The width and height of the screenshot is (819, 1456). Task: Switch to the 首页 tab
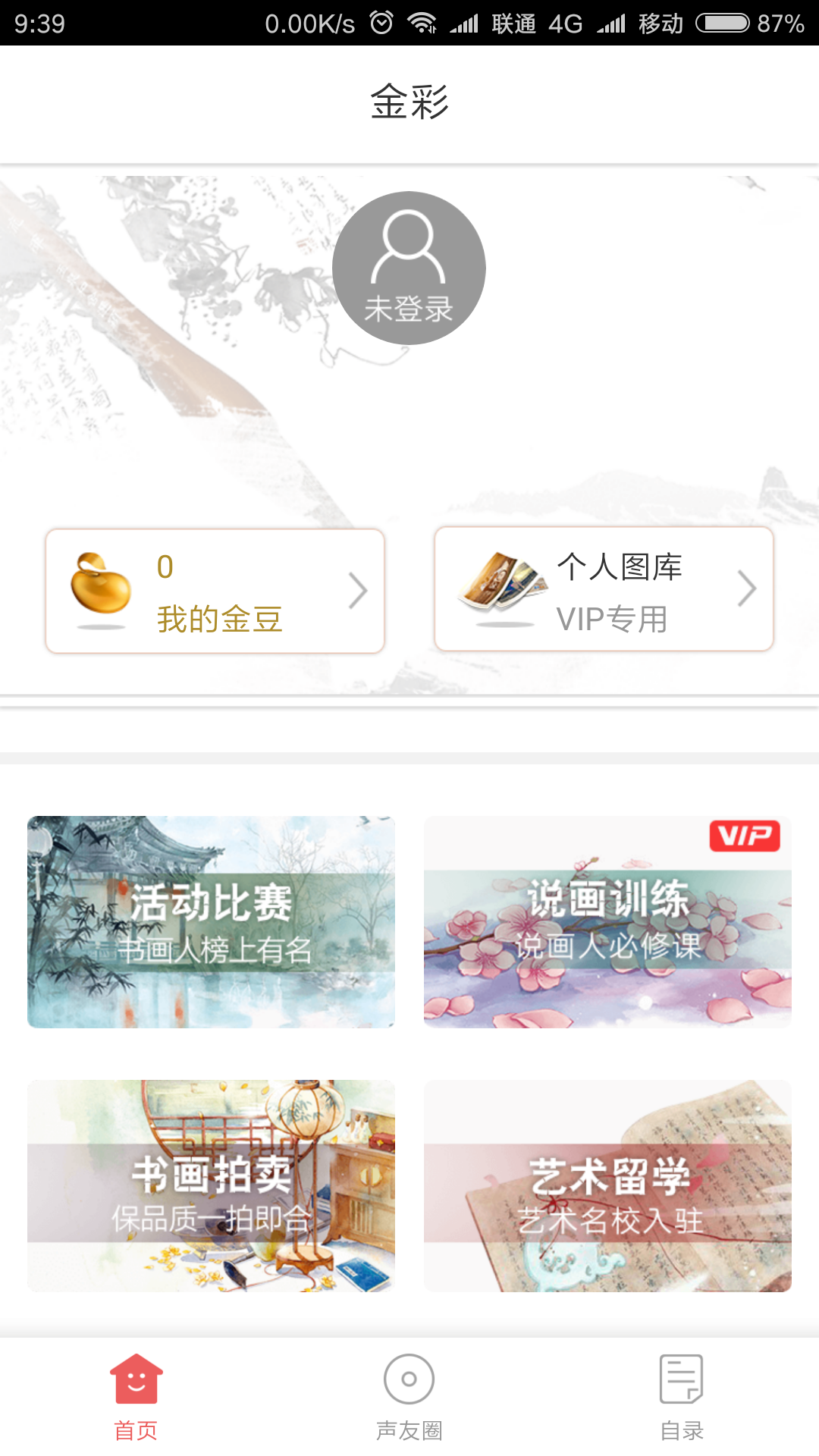point(136,1397)
